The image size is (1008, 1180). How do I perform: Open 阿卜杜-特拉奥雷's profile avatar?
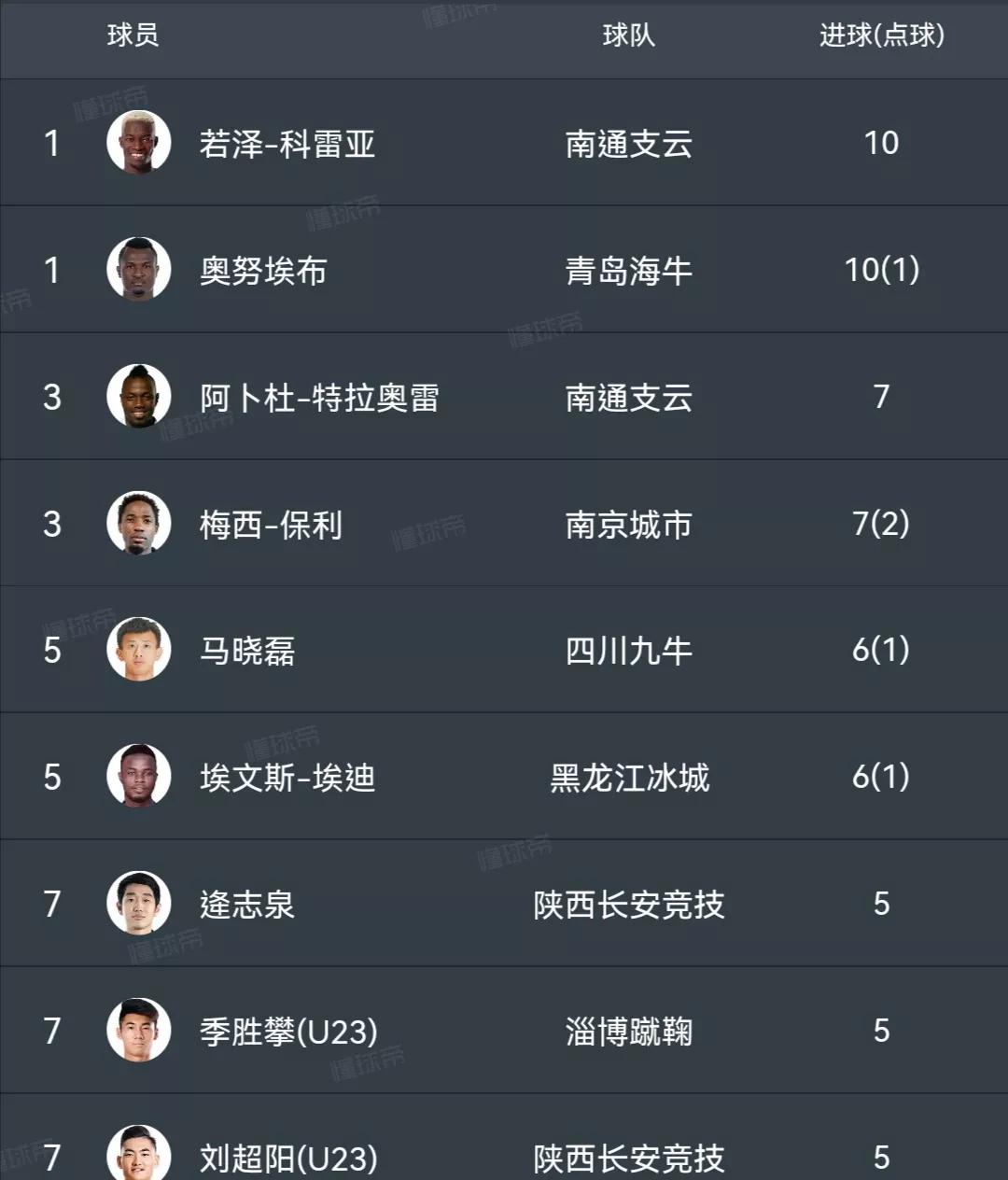[138, 396]
